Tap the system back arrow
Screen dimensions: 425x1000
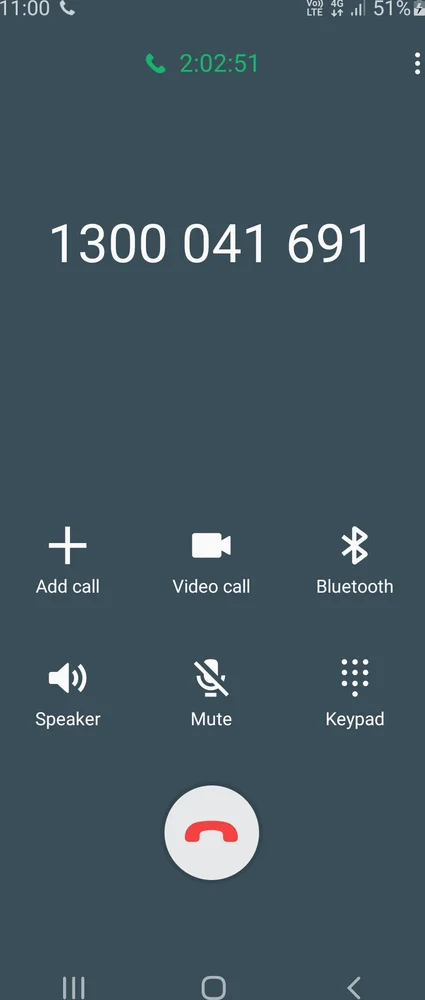point(354,987)
